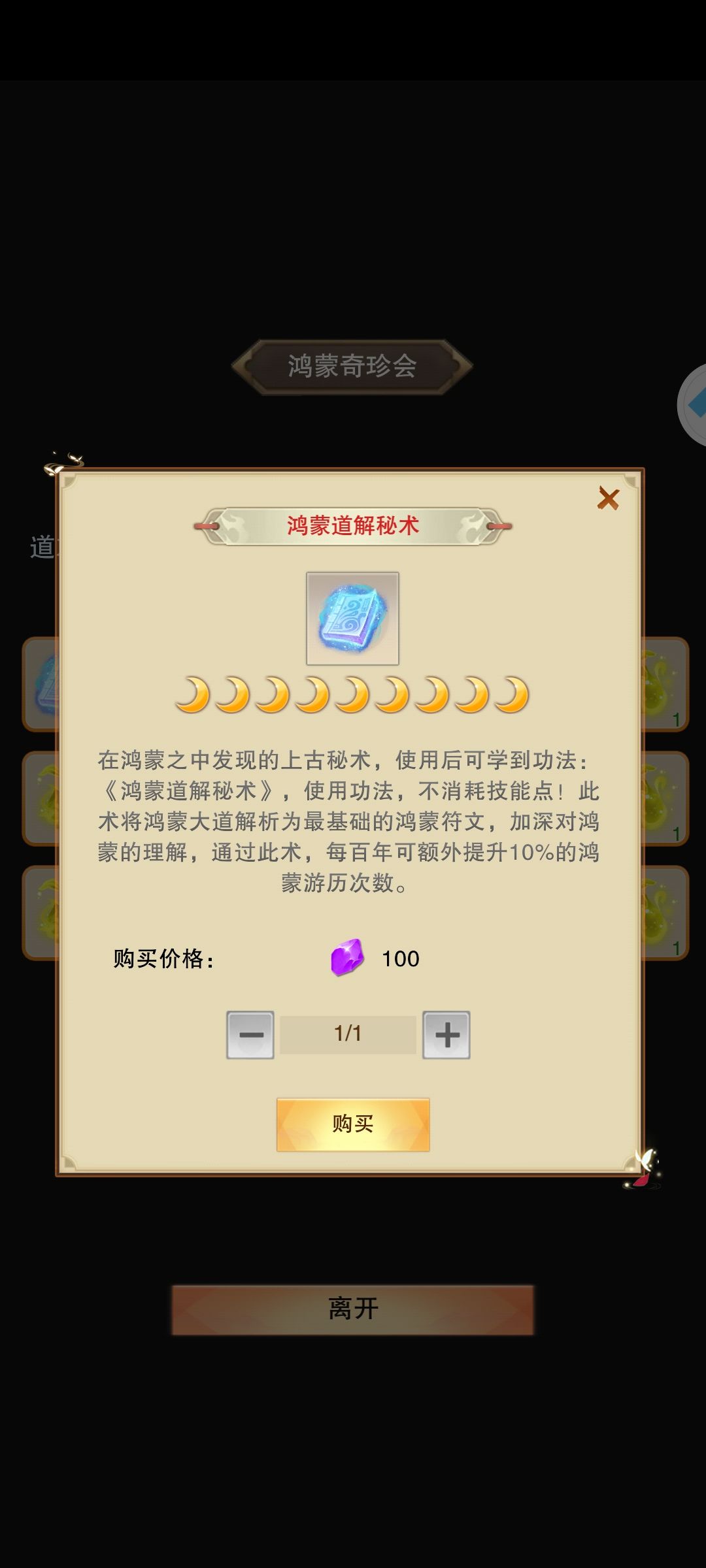Close the 鸿蒙道解秘术 purchase dialog
Image resolution: width=706 pixels, height=1568 pixels.
pyautogui.click(x=609, y=498)
